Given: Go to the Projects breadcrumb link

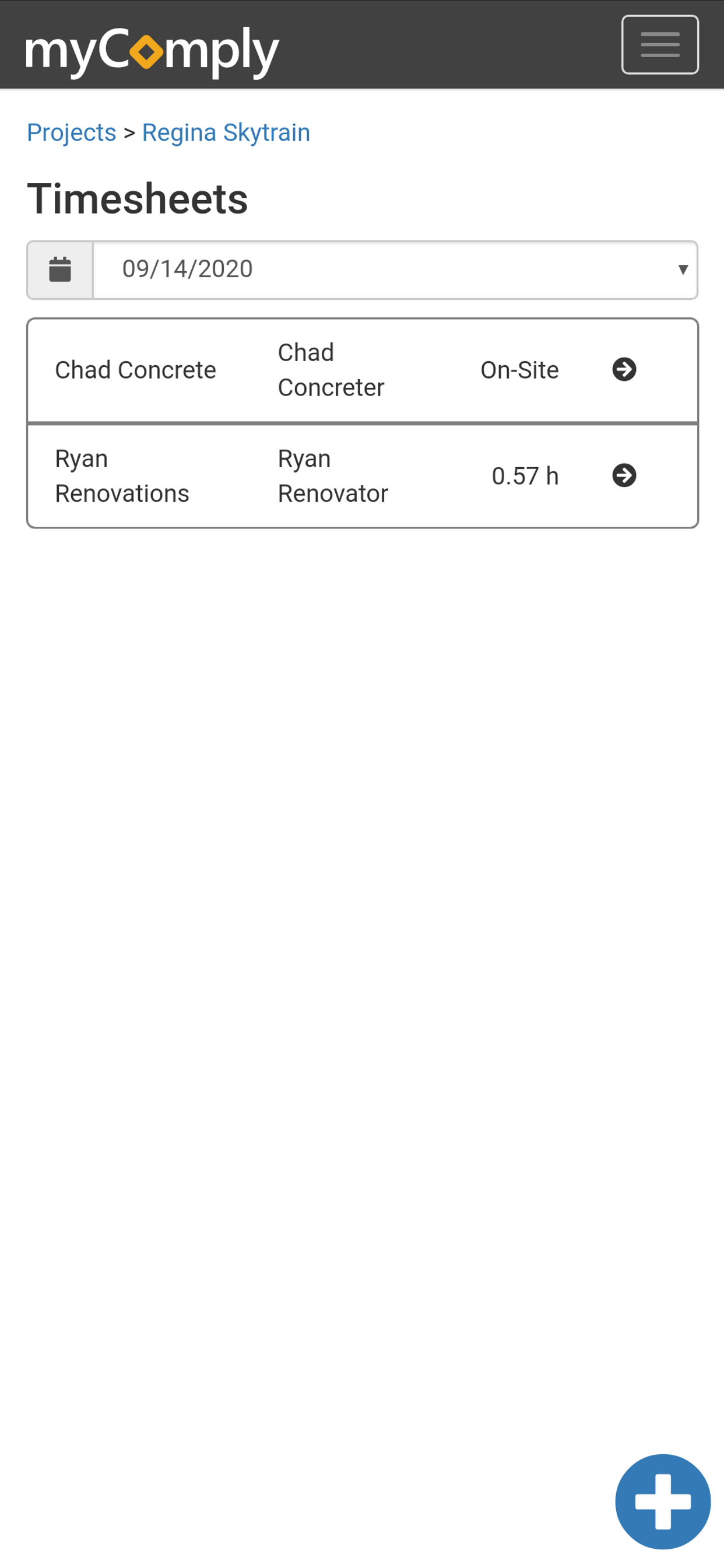Looking at the screenshot, I should [71, 132].
